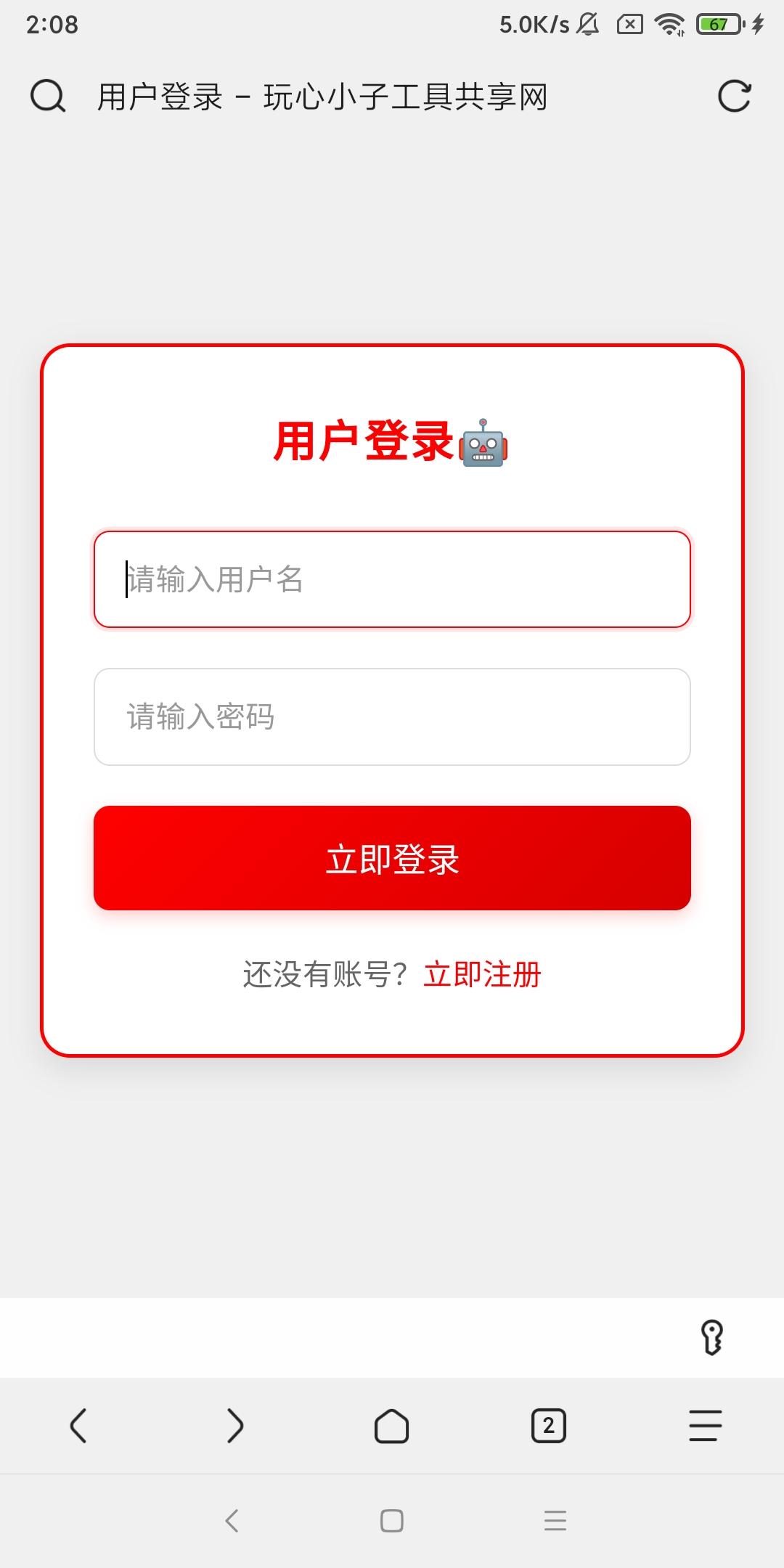The width and height of the screenshot is (784, 1568).
Task: Focus the 请输入用户名 username field
Action: (392, 579)
